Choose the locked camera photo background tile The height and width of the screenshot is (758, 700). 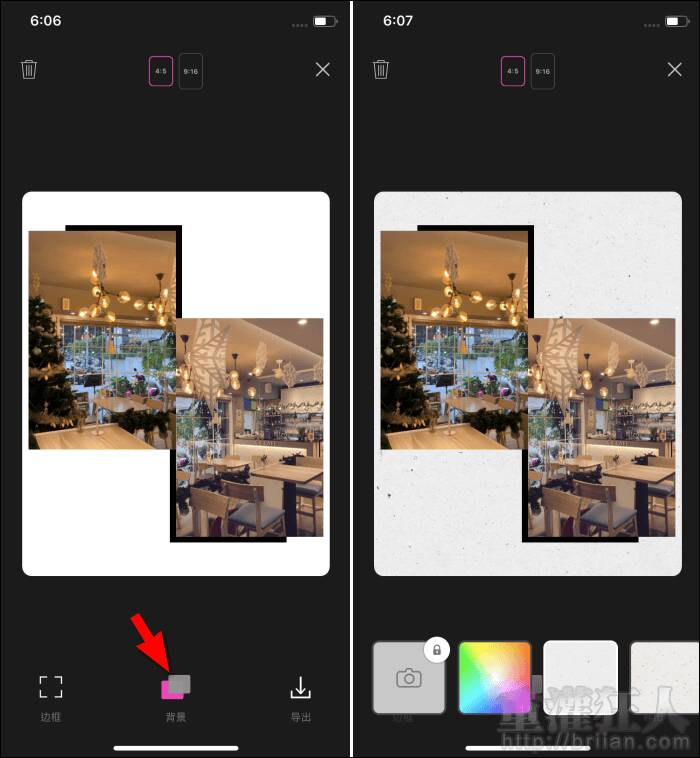[408, 678]
